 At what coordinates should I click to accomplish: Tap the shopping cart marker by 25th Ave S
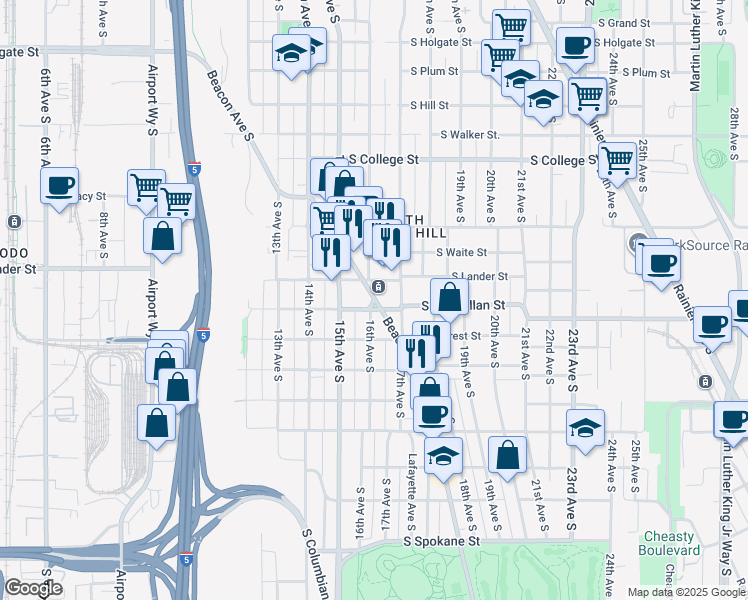[617, 157]
